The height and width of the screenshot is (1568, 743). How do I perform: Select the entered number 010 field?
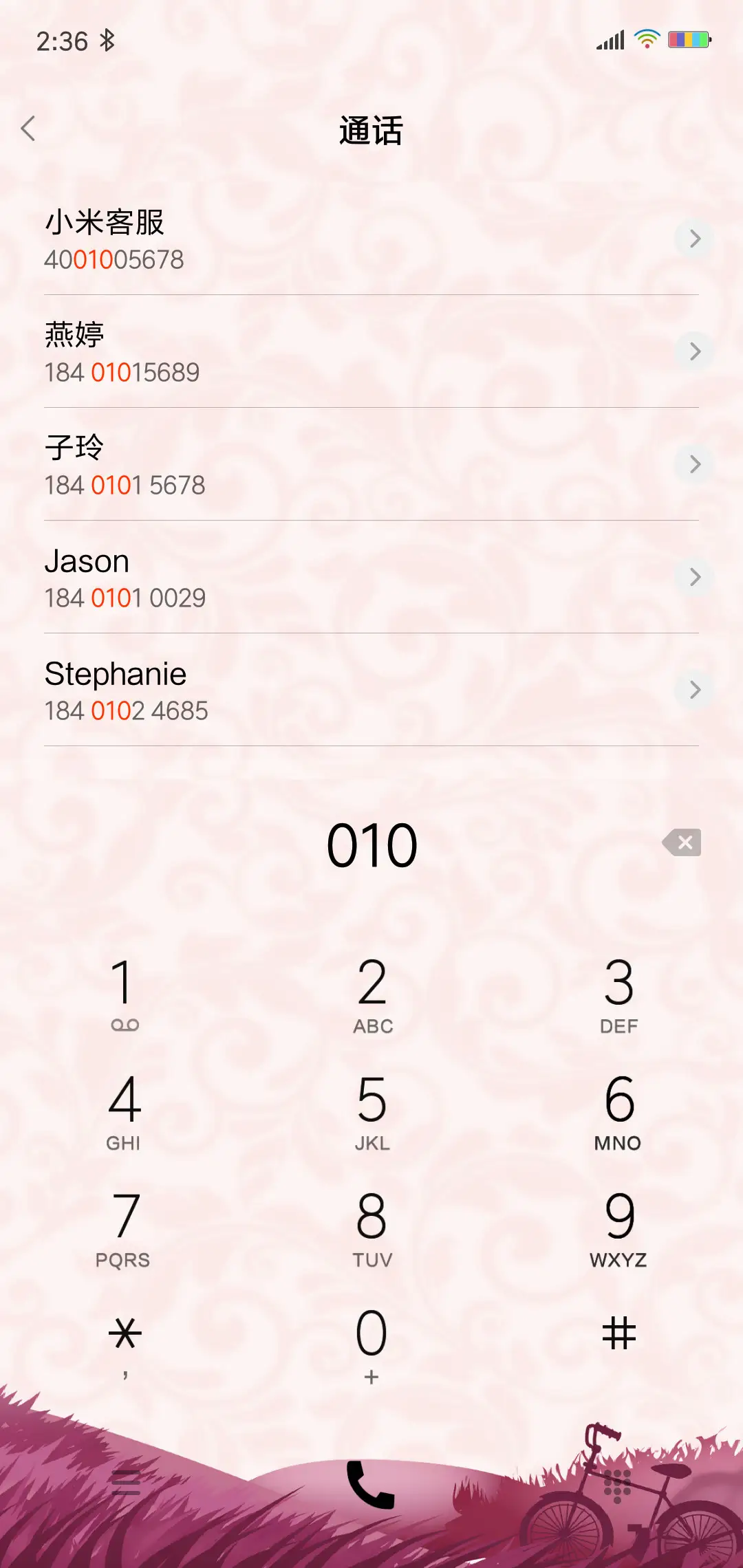[371, 845]
